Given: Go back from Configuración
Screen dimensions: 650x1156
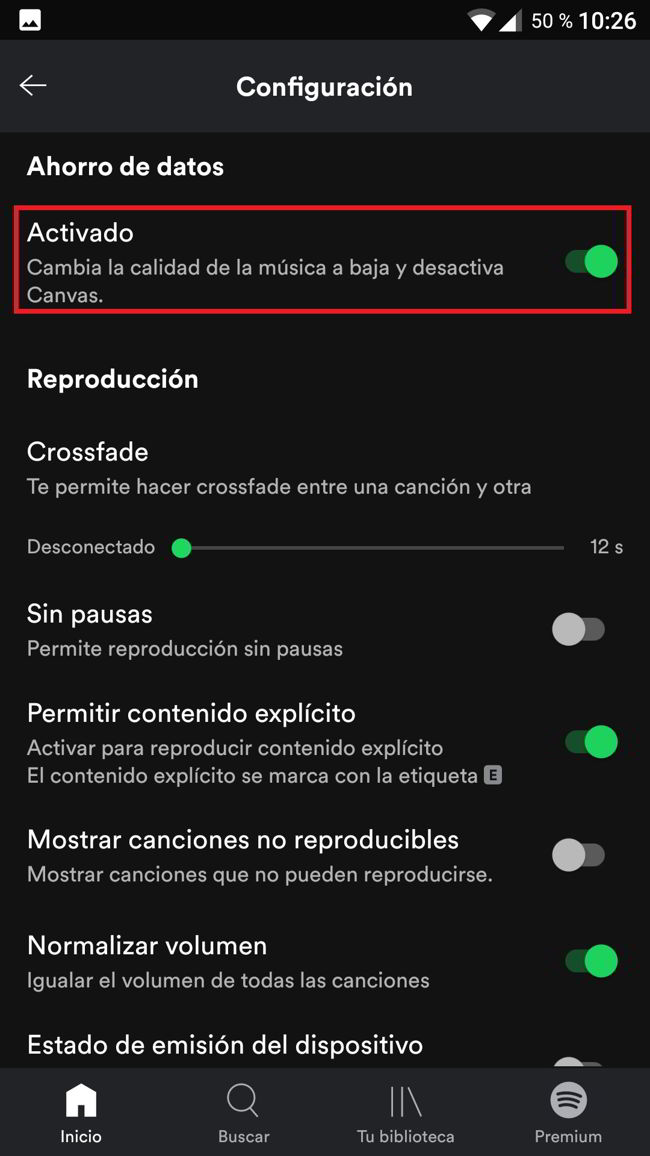Looking at the screenshot, I should [x=33, y=86].
